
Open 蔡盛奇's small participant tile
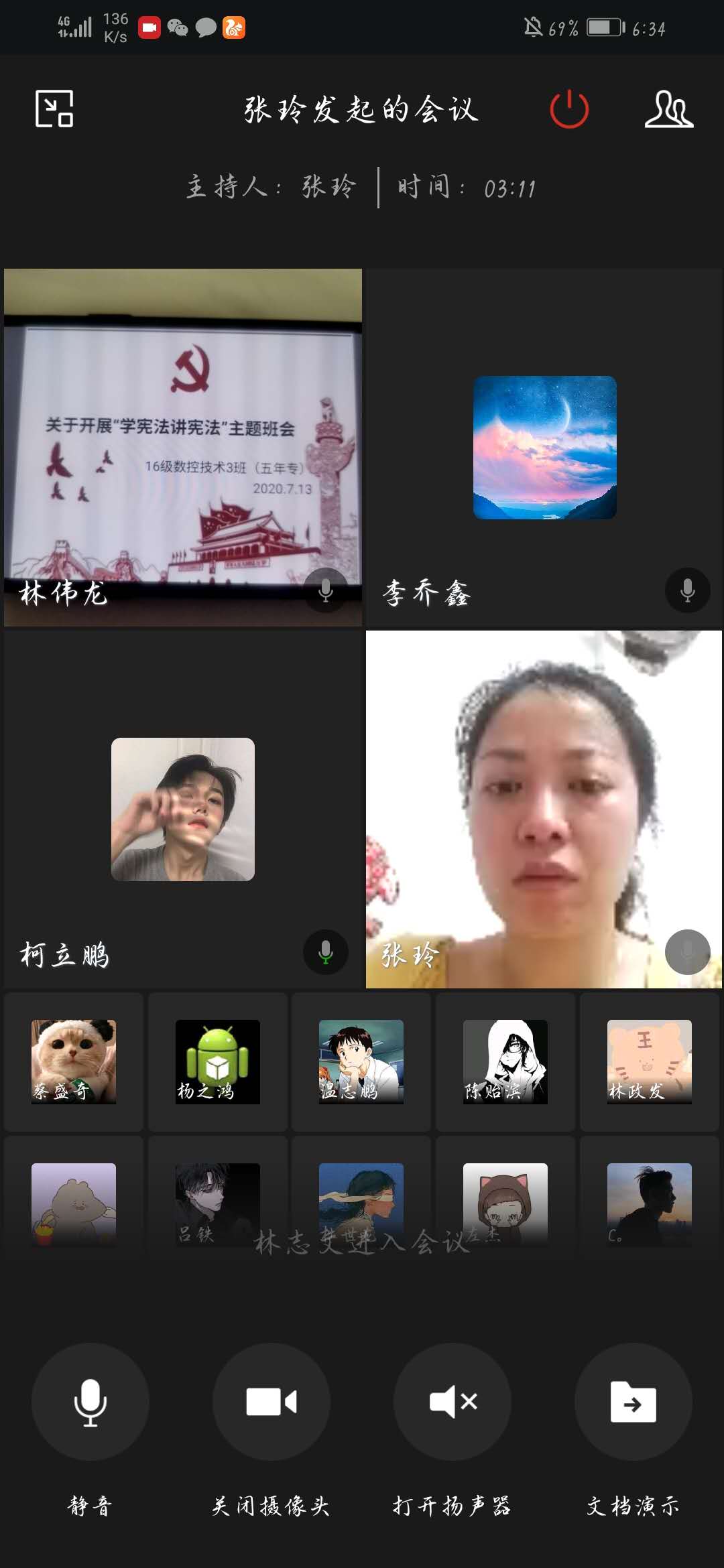[74, 1062]
